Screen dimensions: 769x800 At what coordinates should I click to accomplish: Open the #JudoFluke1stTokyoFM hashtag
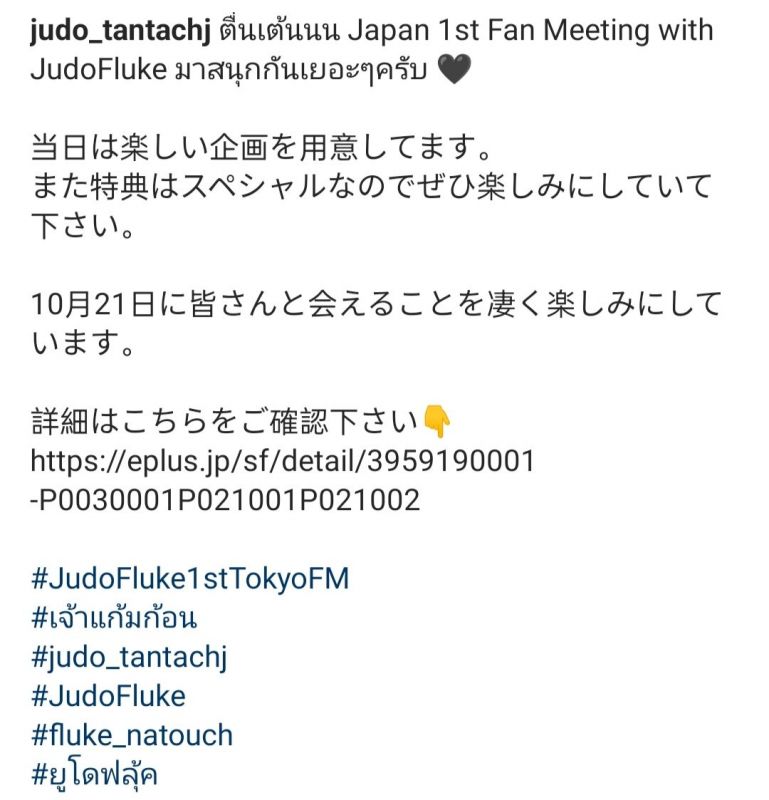tap(190, 578)
